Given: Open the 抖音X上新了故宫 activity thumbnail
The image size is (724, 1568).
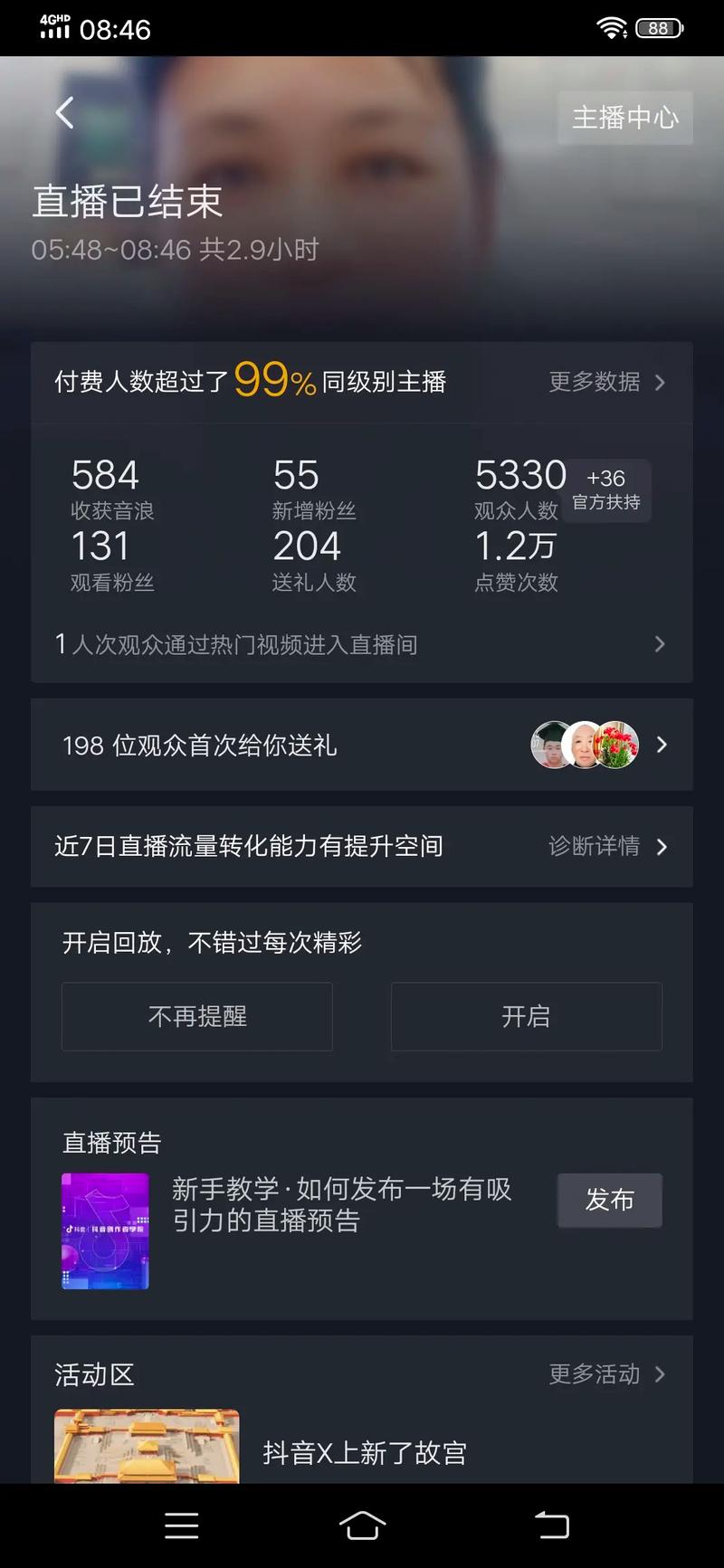Looking at the screenshot, I should coord(145,1448).
